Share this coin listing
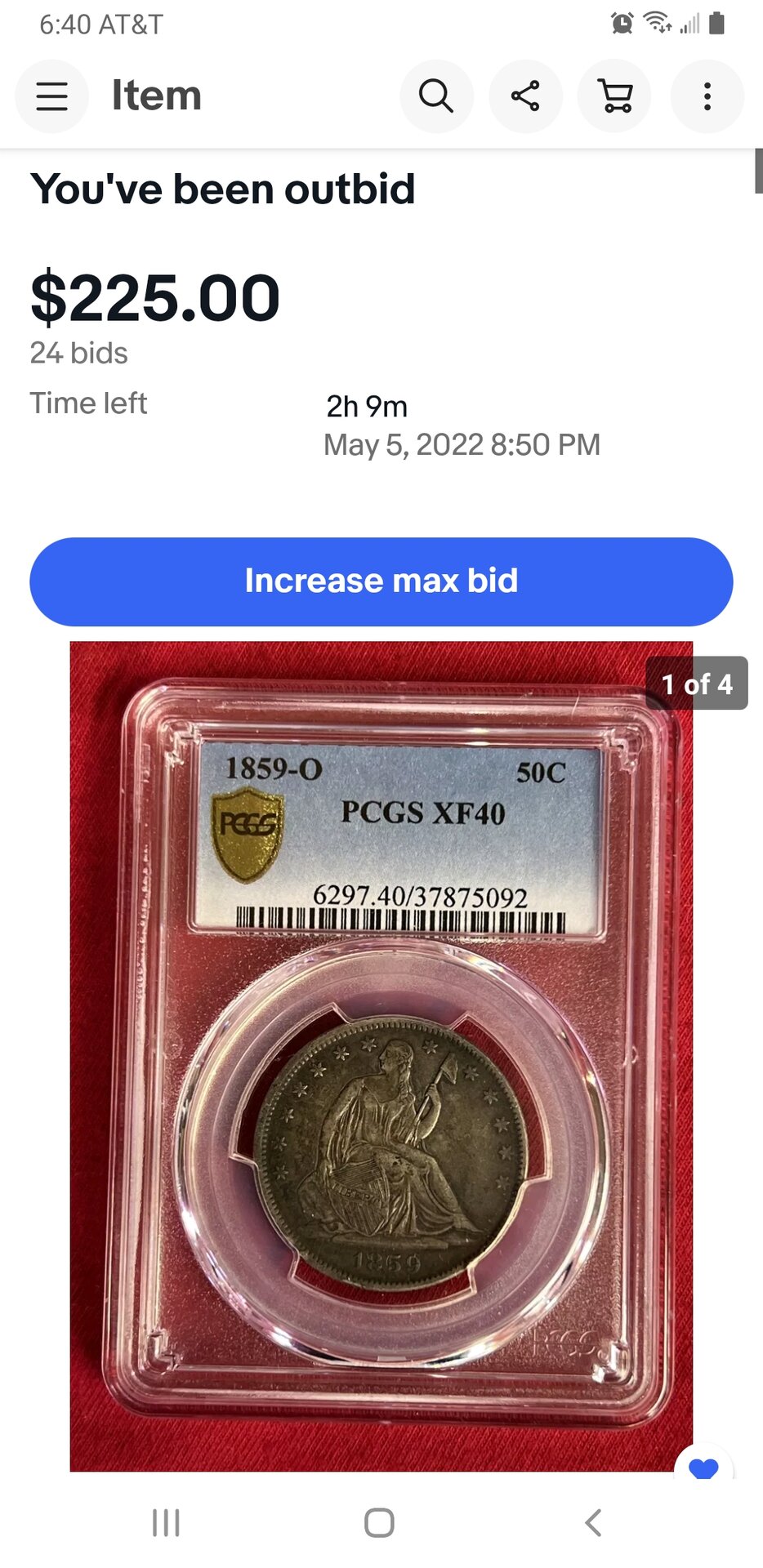 [x=525, y=96]
